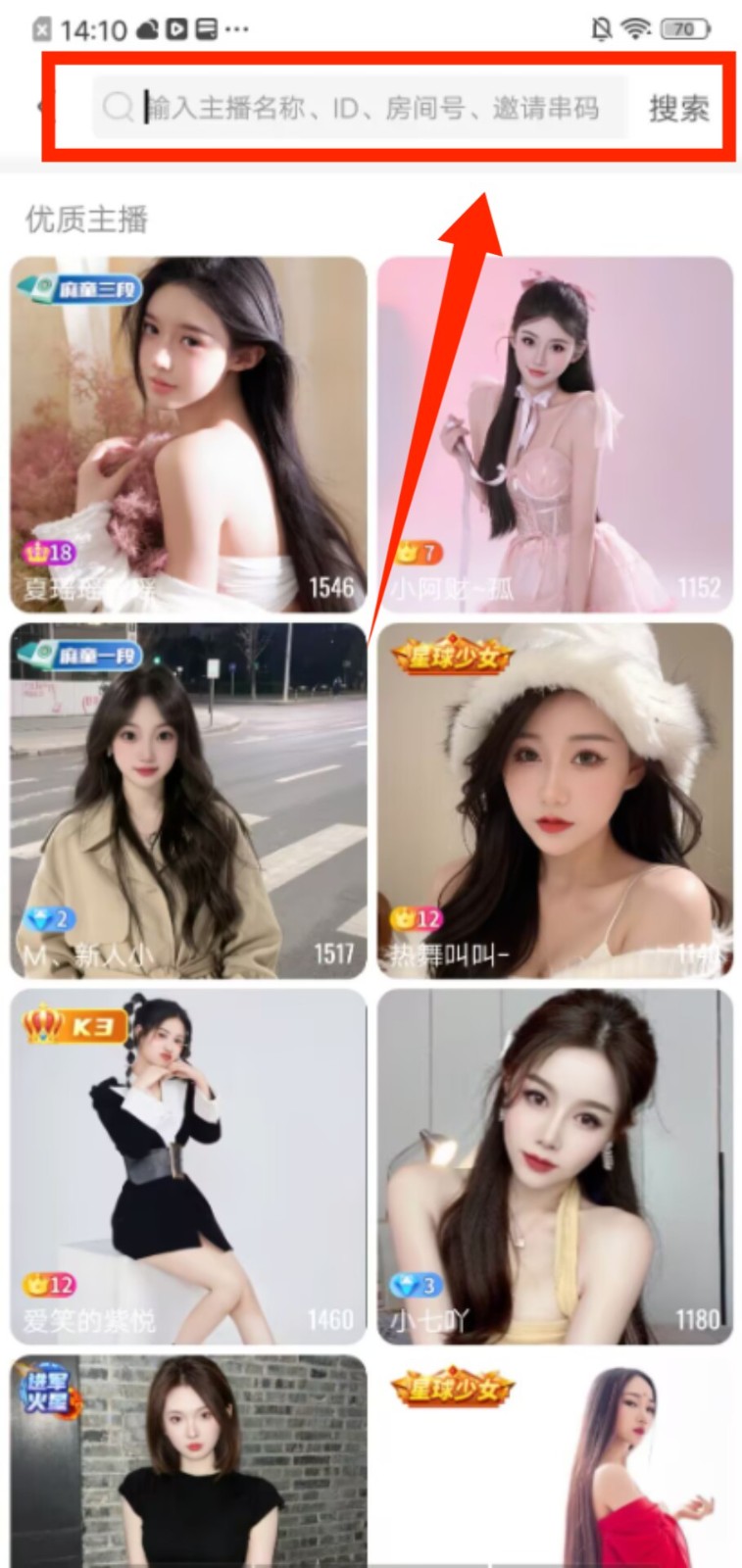
Task: Open the 小阿财~孤 live room
Action: 556,434
